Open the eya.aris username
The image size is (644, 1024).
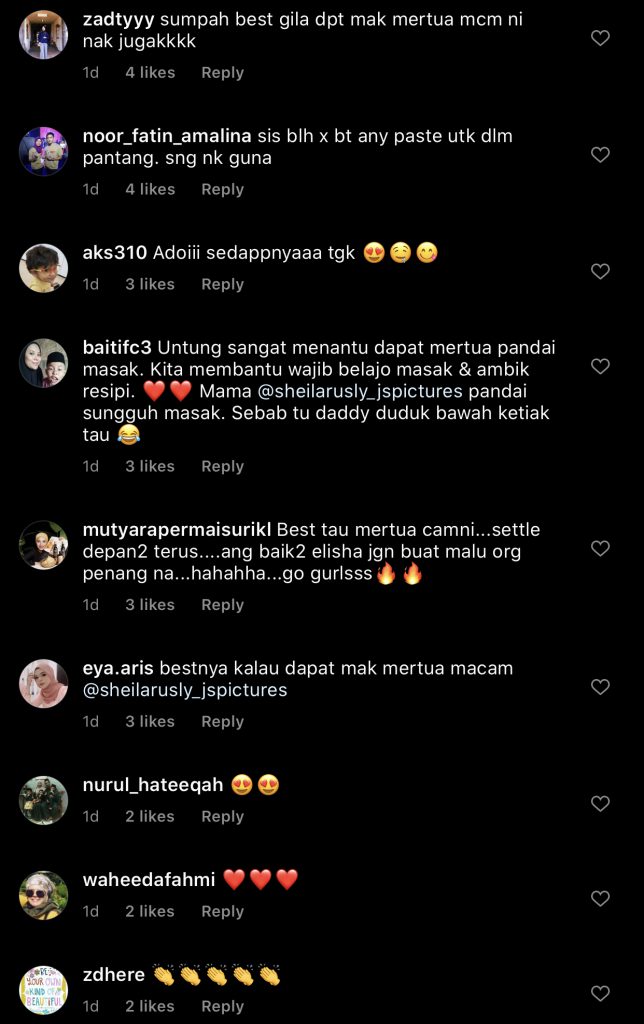click(115, 668)
